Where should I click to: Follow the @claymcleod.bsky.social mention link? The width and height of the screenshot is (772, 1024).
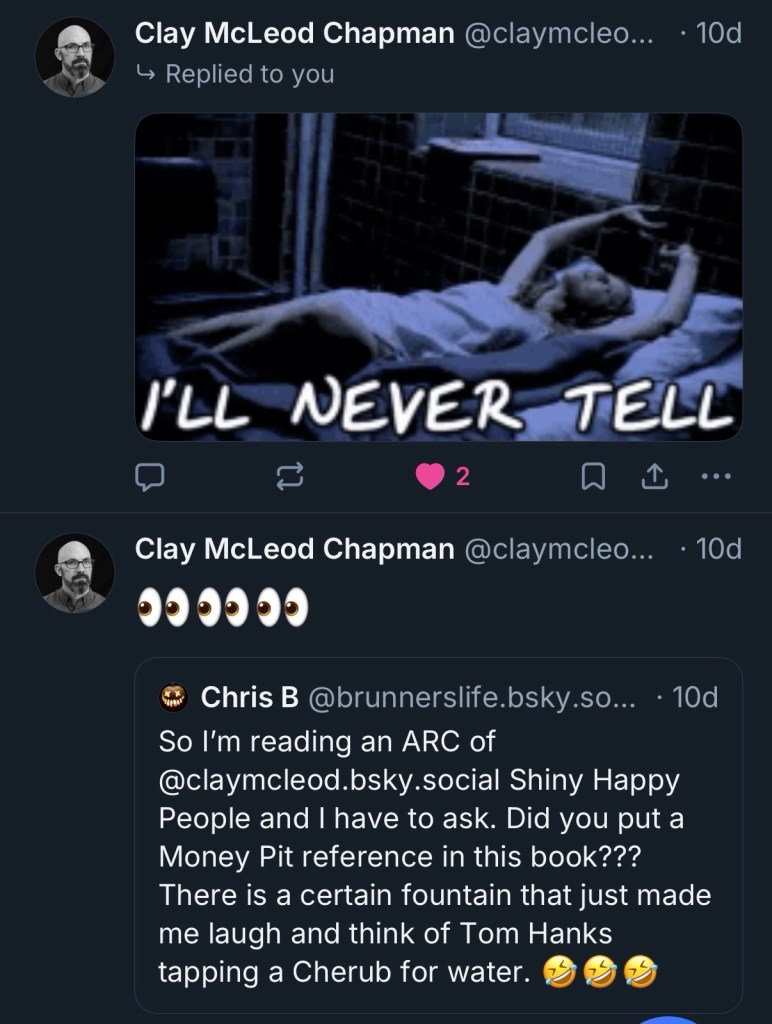tap(342, 779)
